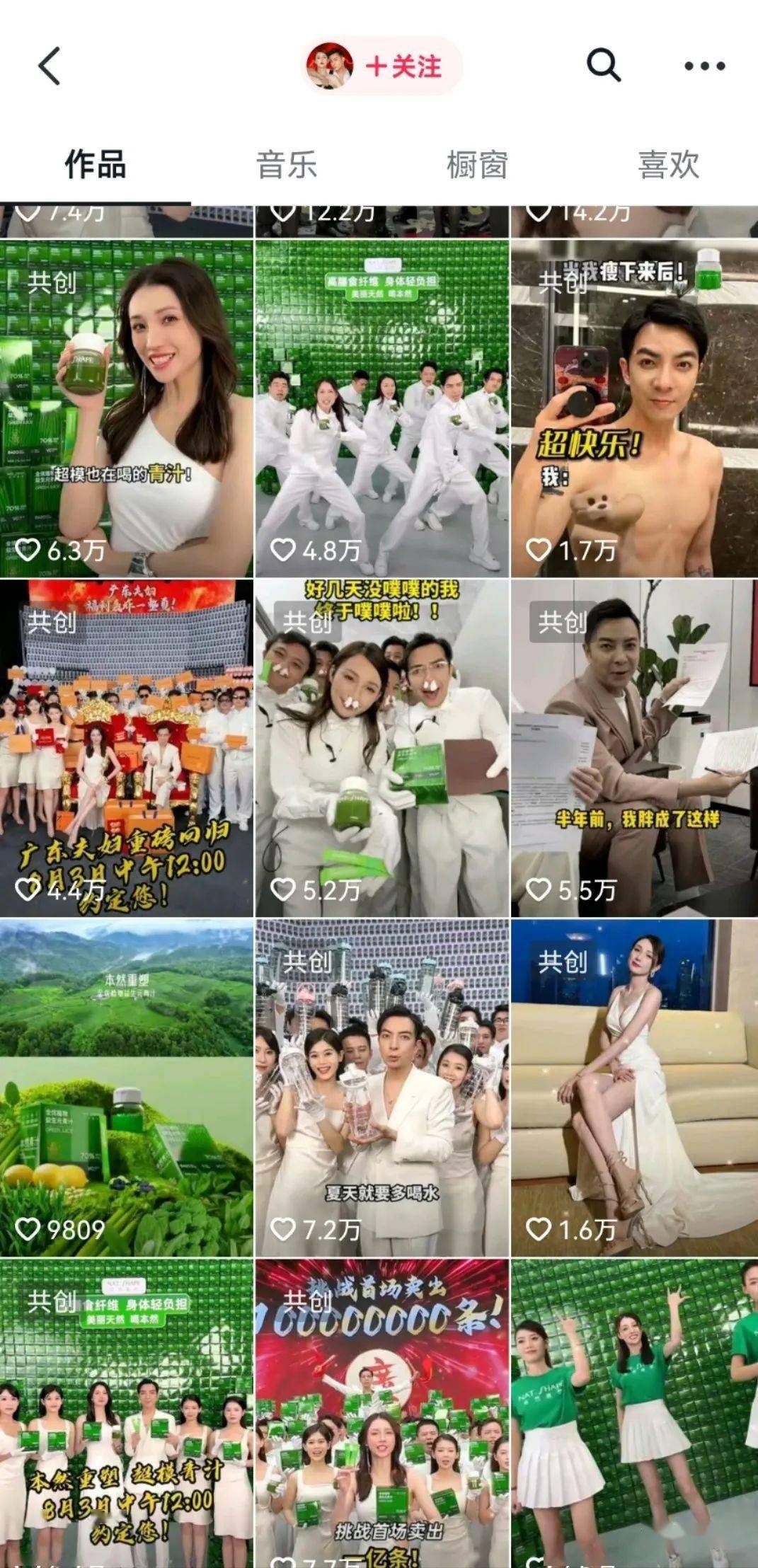Go back using the top-left arrow
Image resolution: width=758 pixels, height=1568 pixels.
click(50, 67)
